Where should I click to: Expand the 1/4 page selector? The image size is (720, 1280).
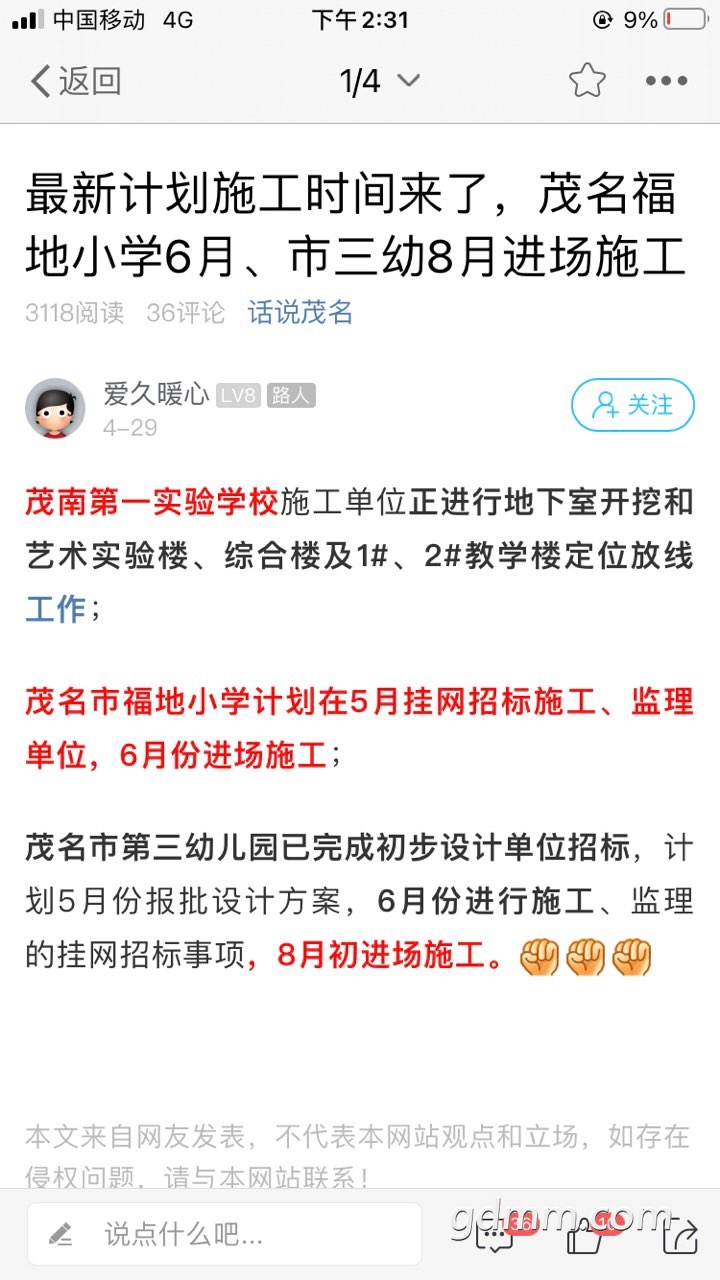pyautogui.click(x=379, y=80)
